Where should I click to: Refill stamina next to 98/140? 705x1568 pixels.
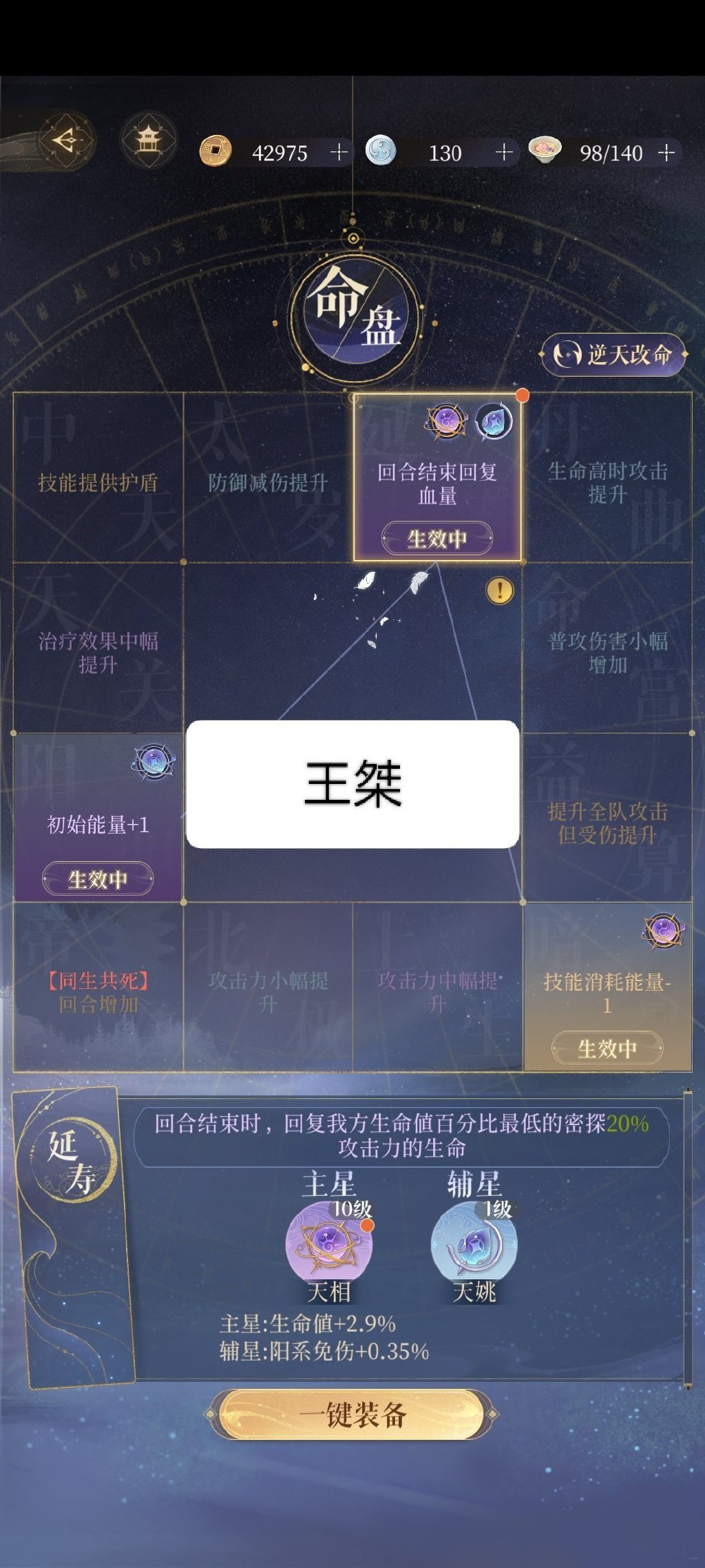[x=666, y=152]
